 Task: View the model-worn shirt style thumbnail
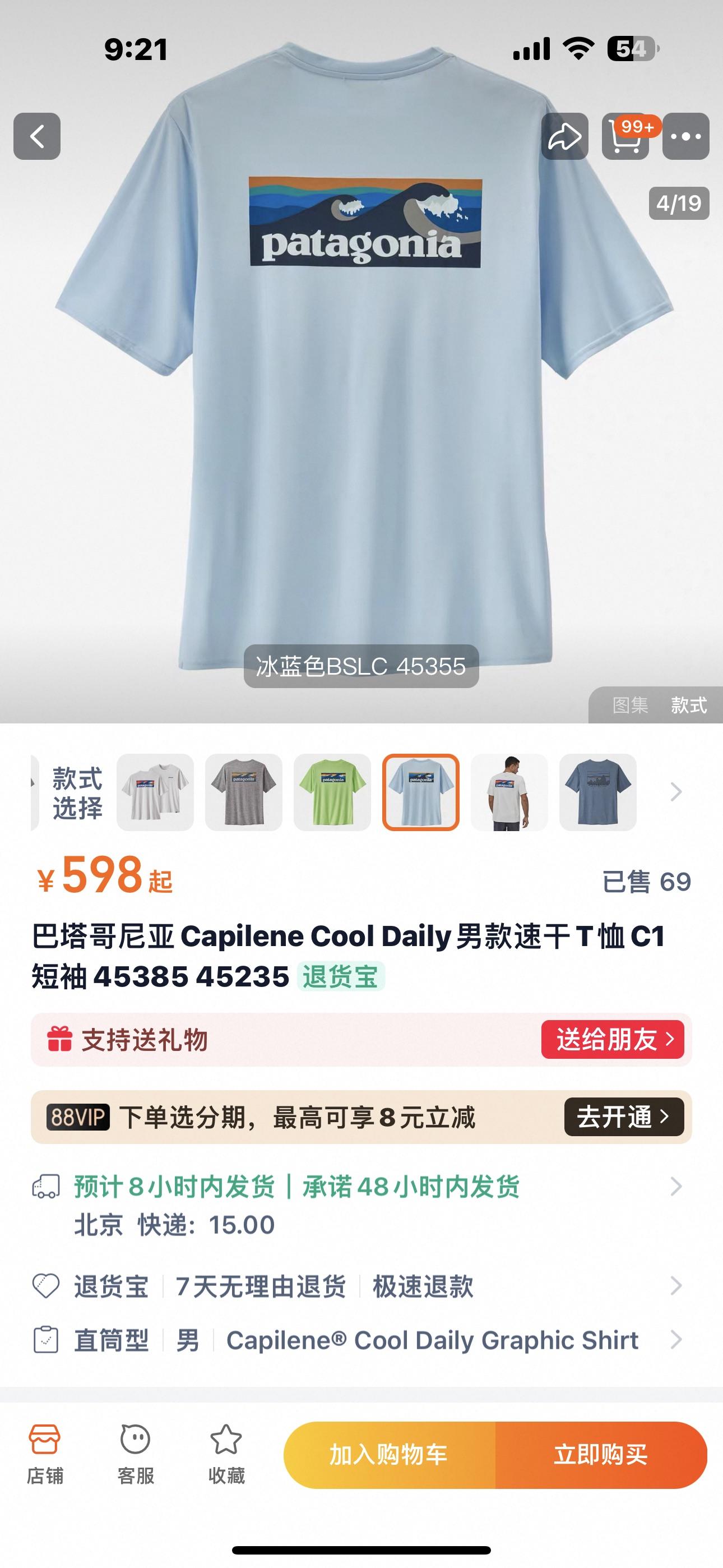[509, 792]
